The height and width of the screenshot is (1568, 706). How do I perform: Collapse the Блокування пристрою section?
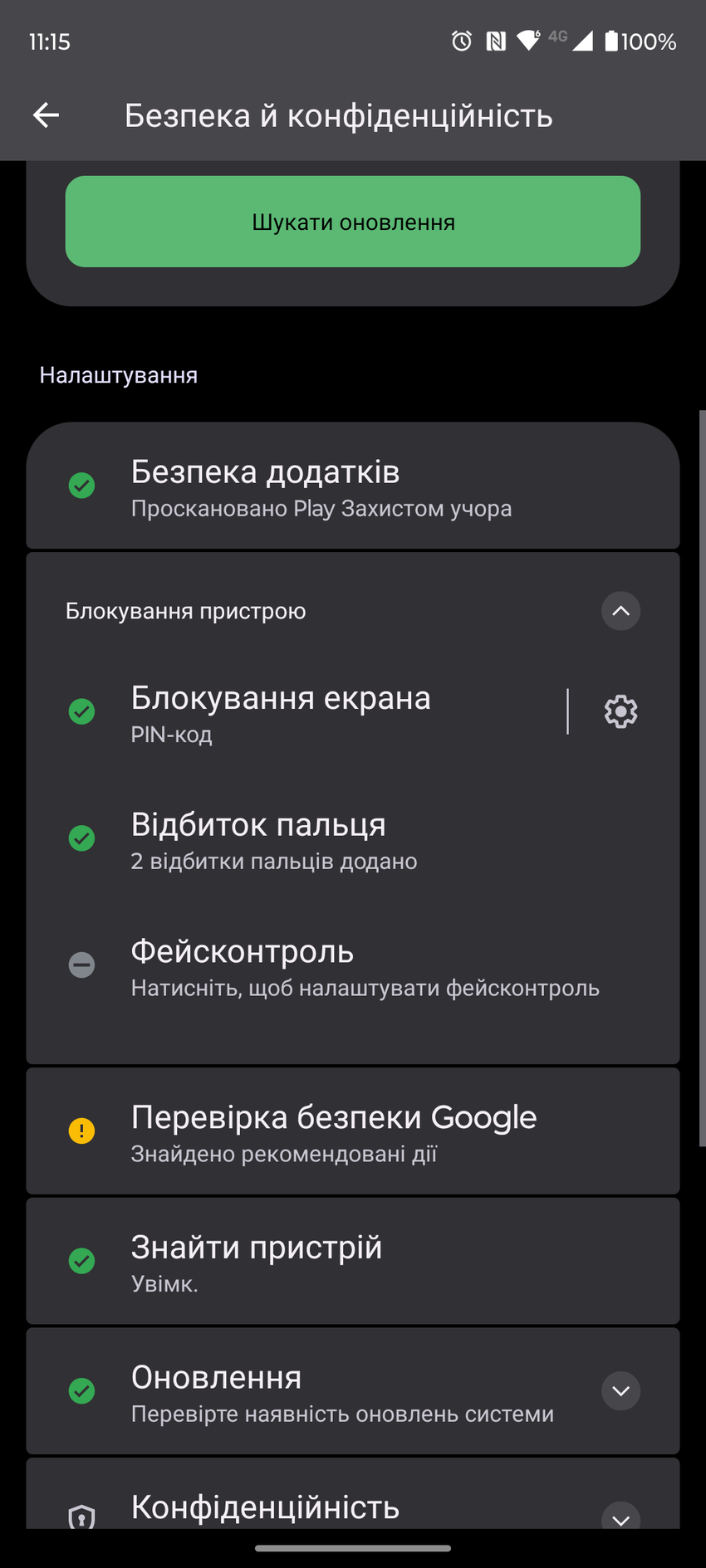click(620, 611)
